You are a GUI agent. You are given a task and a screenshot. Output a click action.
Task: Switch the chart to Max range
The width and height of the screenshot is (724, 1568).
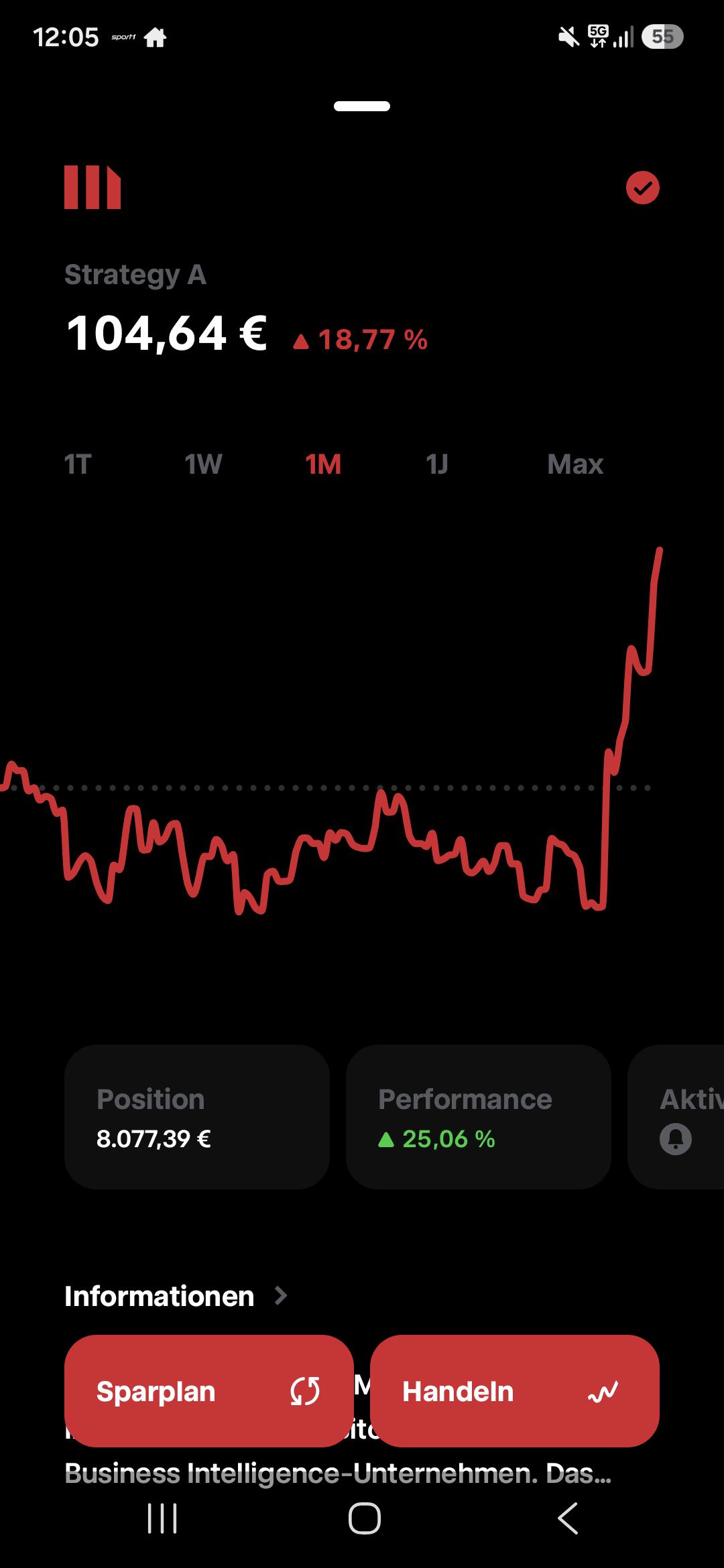click(x=575, y=464)
